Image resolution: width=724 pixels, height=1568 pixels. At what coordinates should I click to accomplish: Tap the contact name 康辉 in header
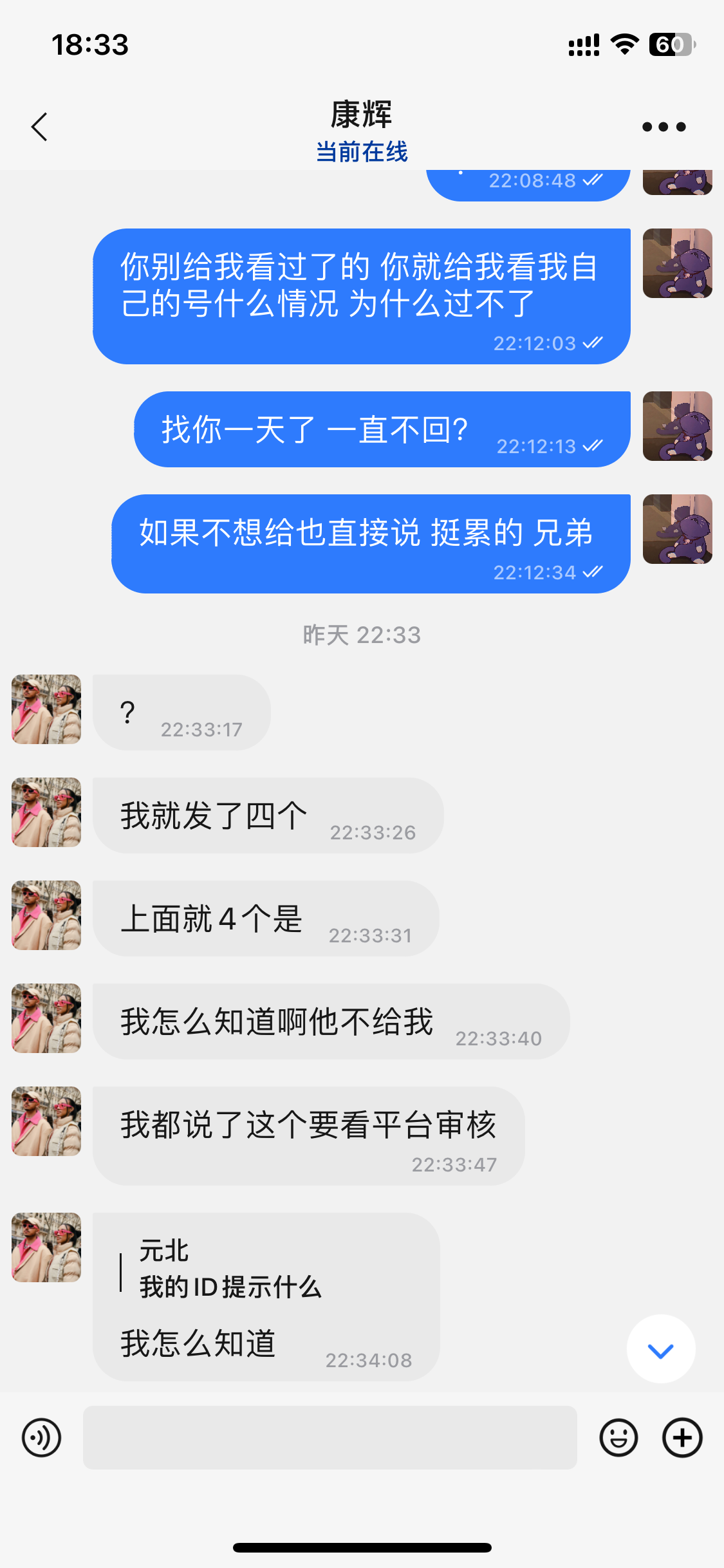point(362,116)
